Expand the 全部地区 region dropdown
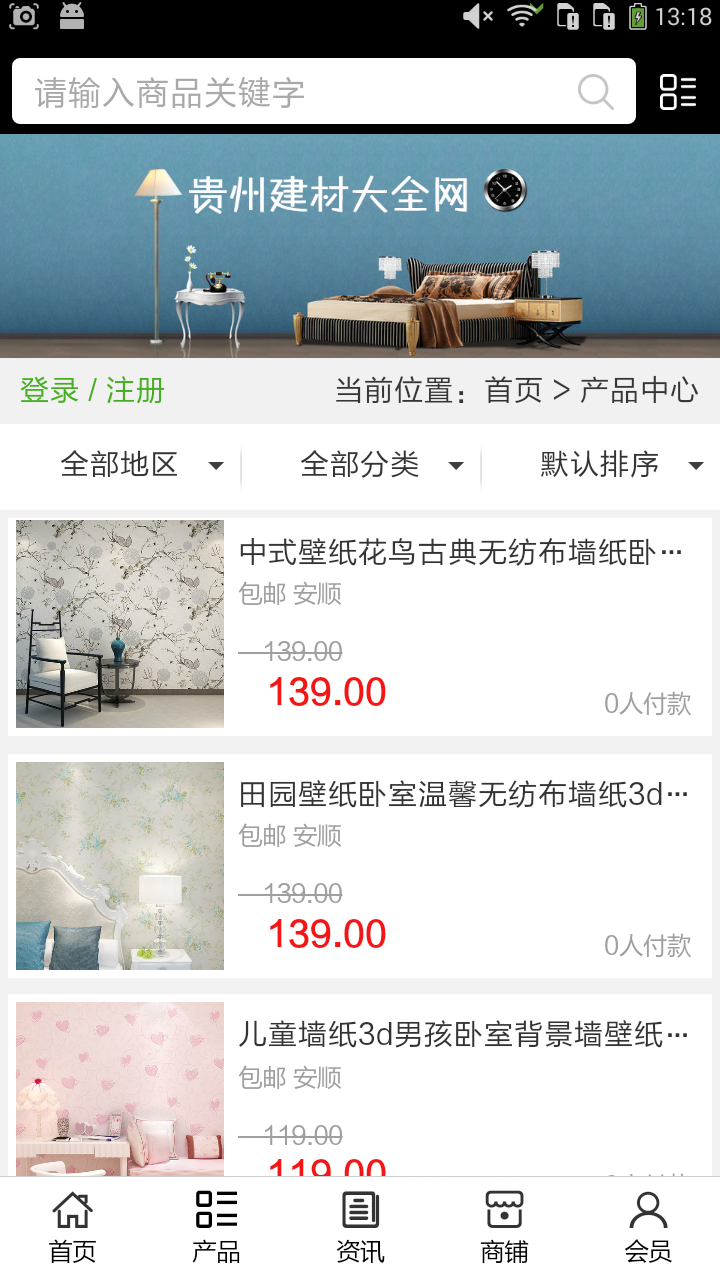 click(140, 465)
